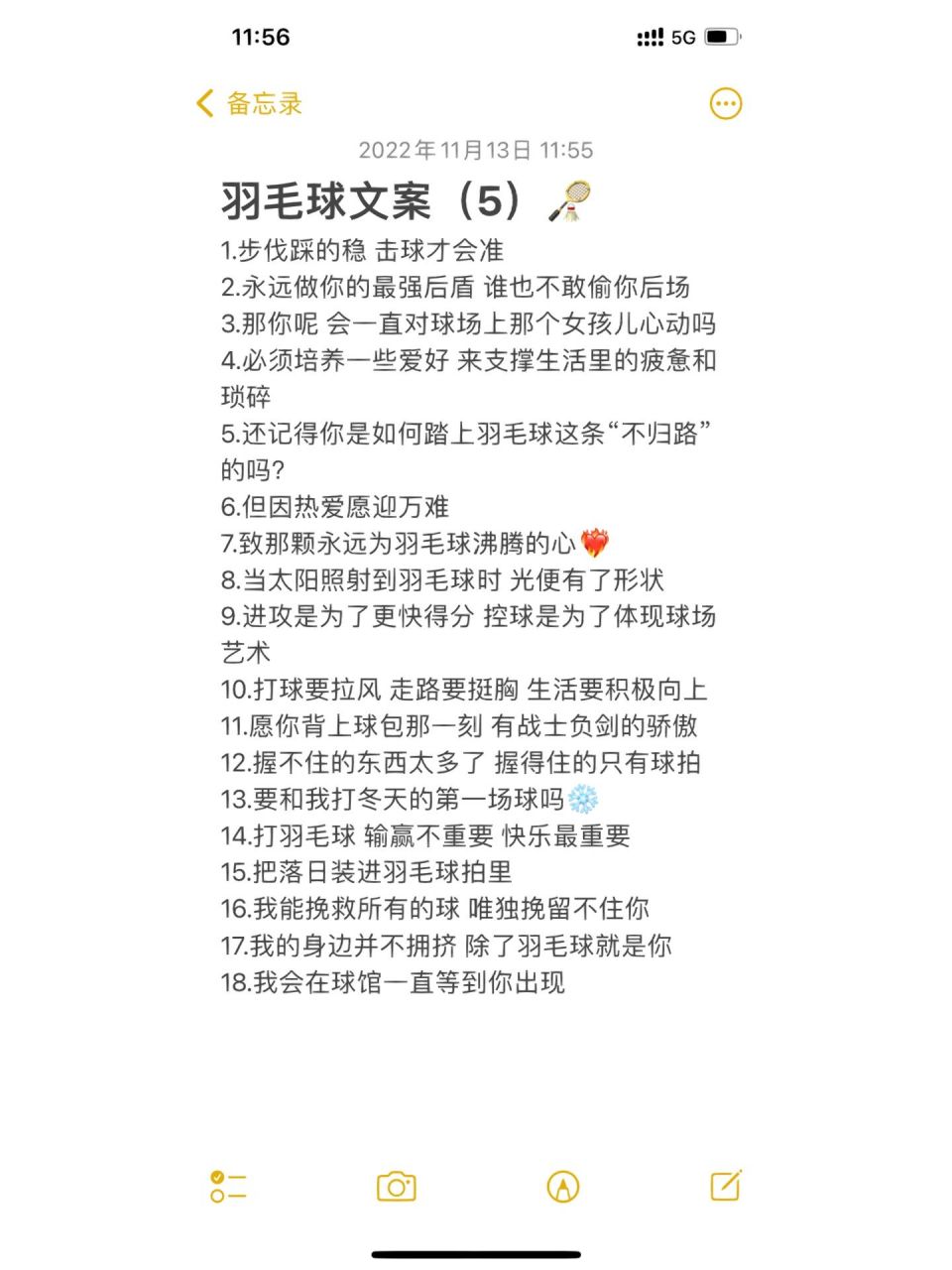Screen dimensions: 952x1270
Task: Select the camera icon to insert photo
Action: (396, 1187)
